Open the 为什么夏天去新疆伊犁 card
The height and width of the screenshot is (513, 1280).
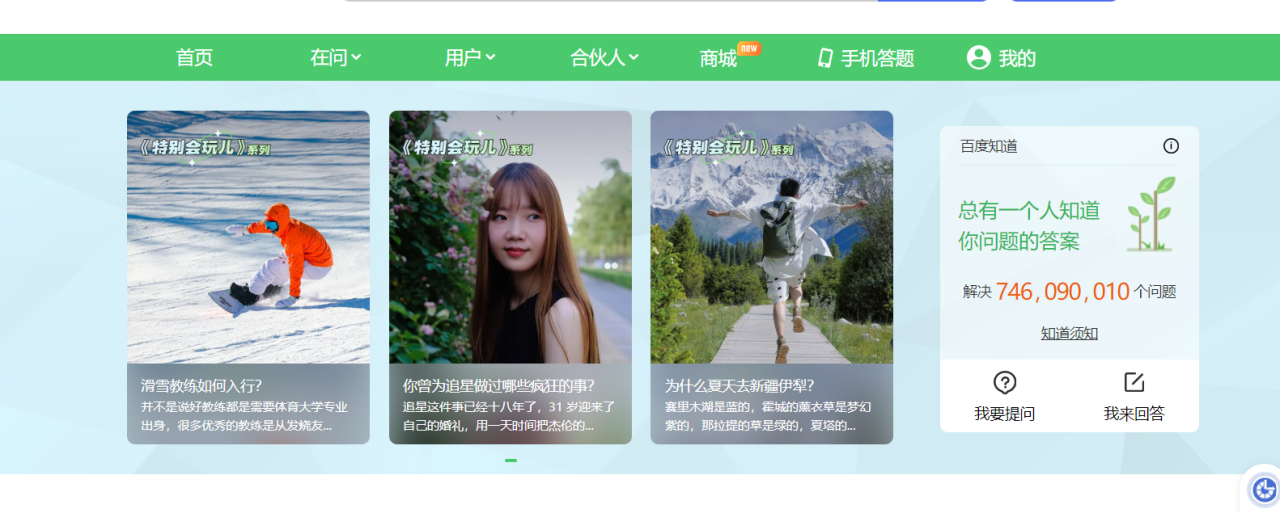[771, 277]
